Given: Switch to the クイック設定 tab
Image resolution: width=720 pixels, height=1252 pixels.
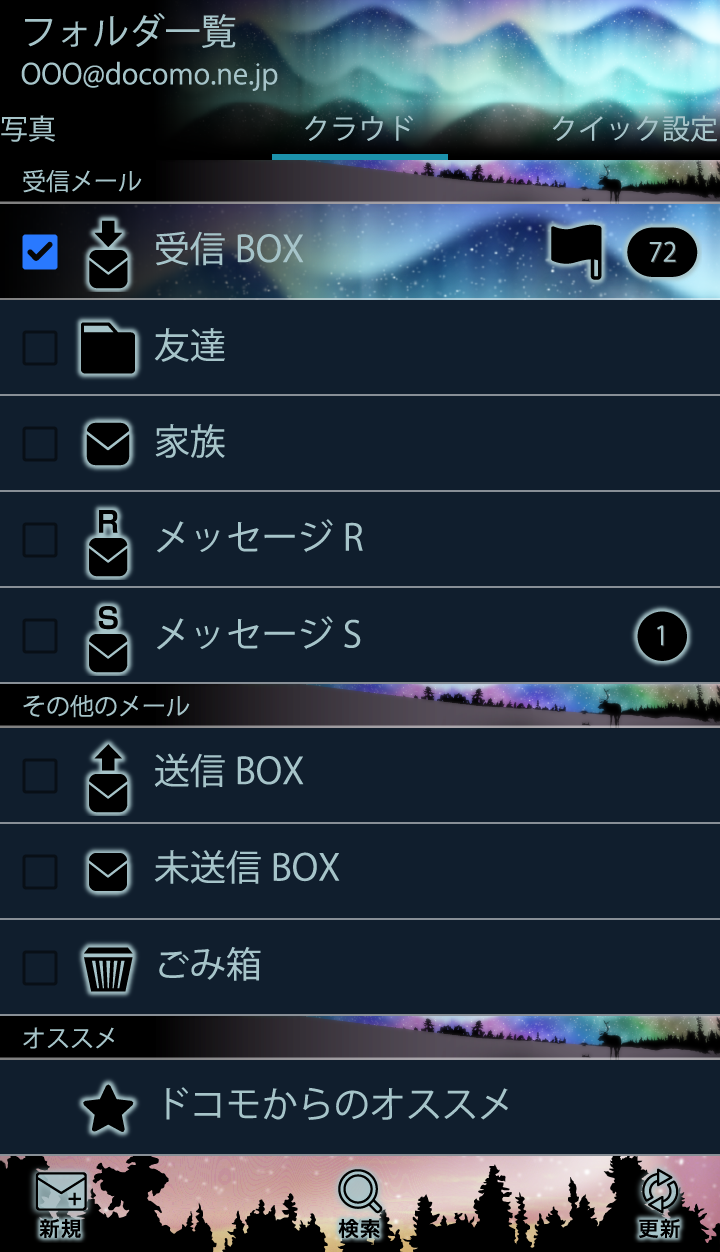Looking at the screenshot, I should 634,129.
